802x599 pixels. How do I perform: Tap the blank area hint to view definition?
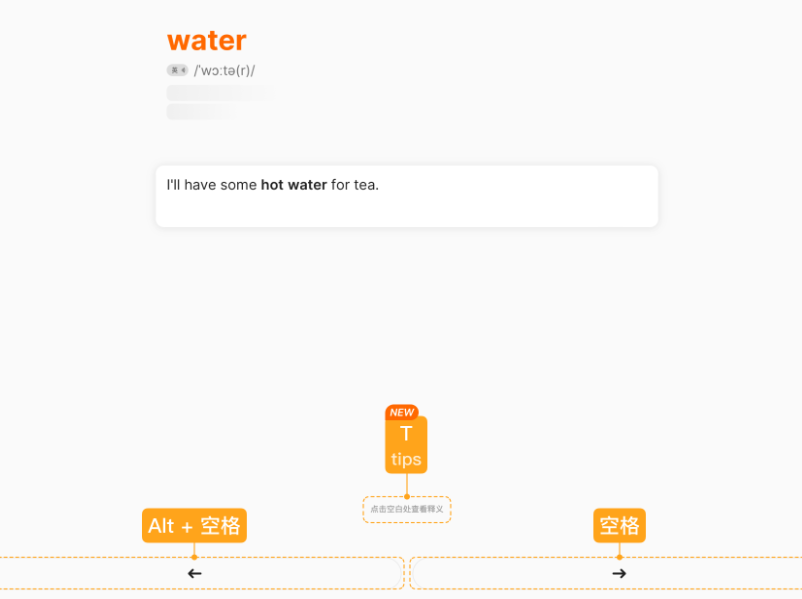tap(407, 509)
